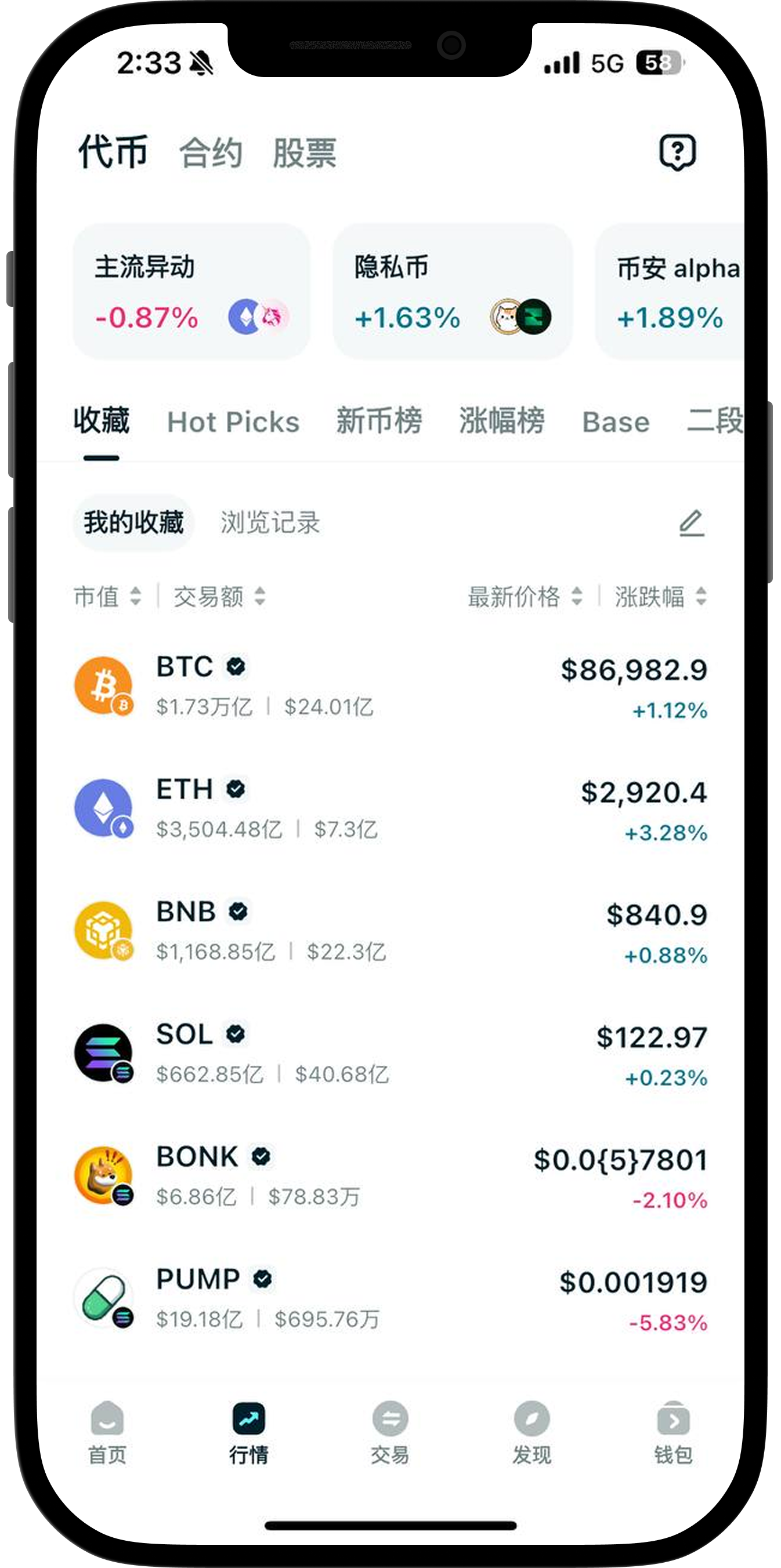Select the Base tab
Screen dimensions: 781x1568
[x=616, y=422]
